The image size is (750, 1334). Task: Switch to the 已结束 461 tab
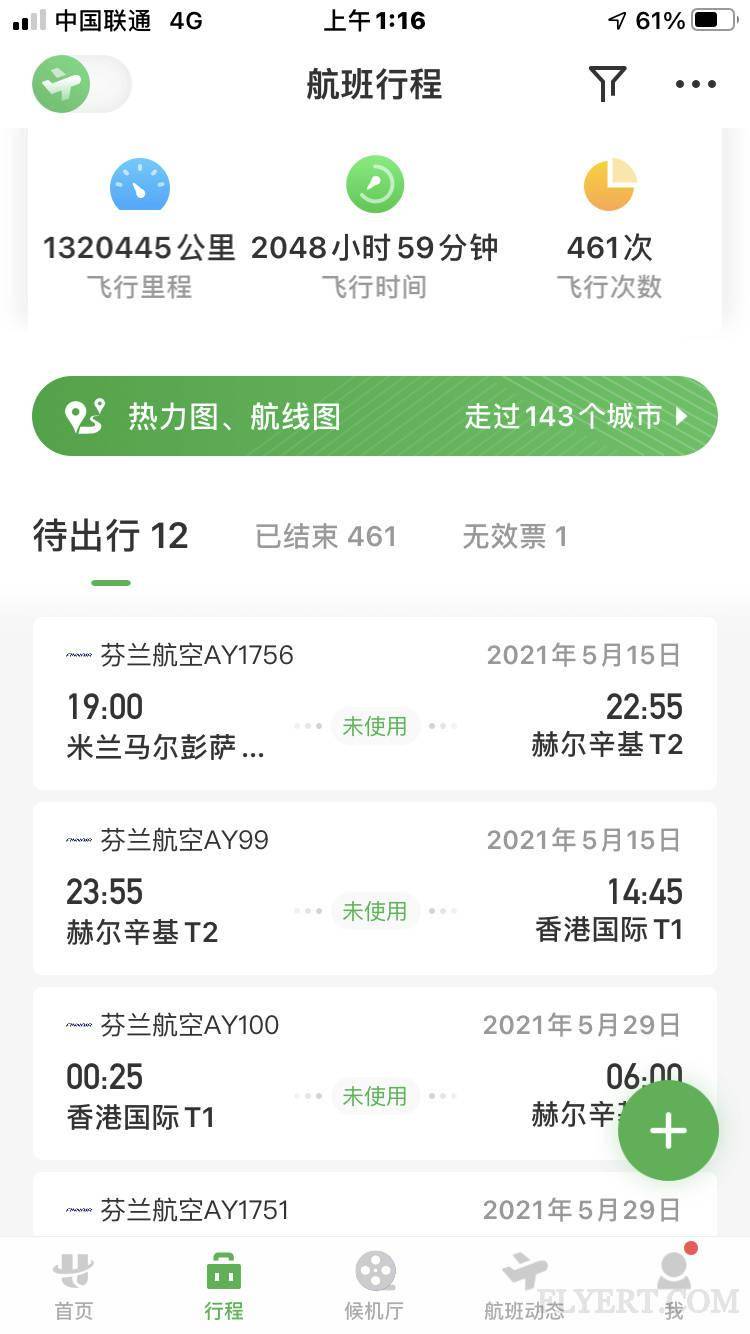pyautogui.click(x=326, y=537)
